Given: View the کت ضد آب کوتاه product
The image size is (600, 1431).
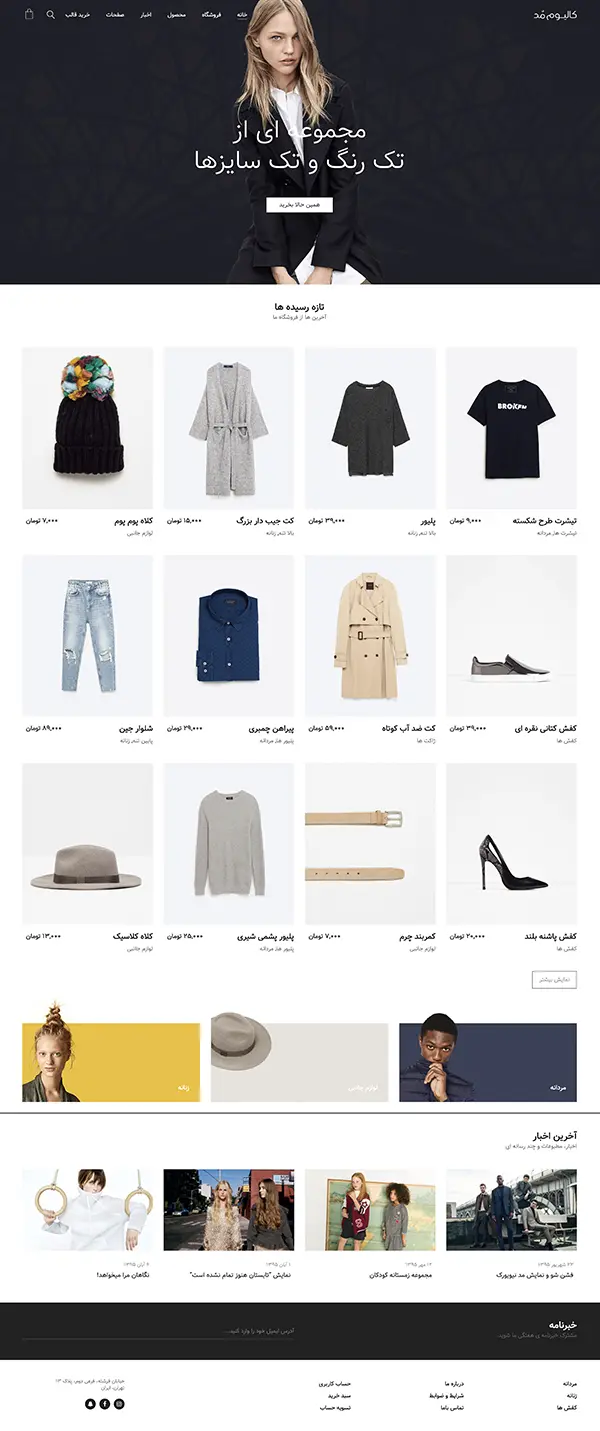Looking at the screenshot, I should (370, 636).
